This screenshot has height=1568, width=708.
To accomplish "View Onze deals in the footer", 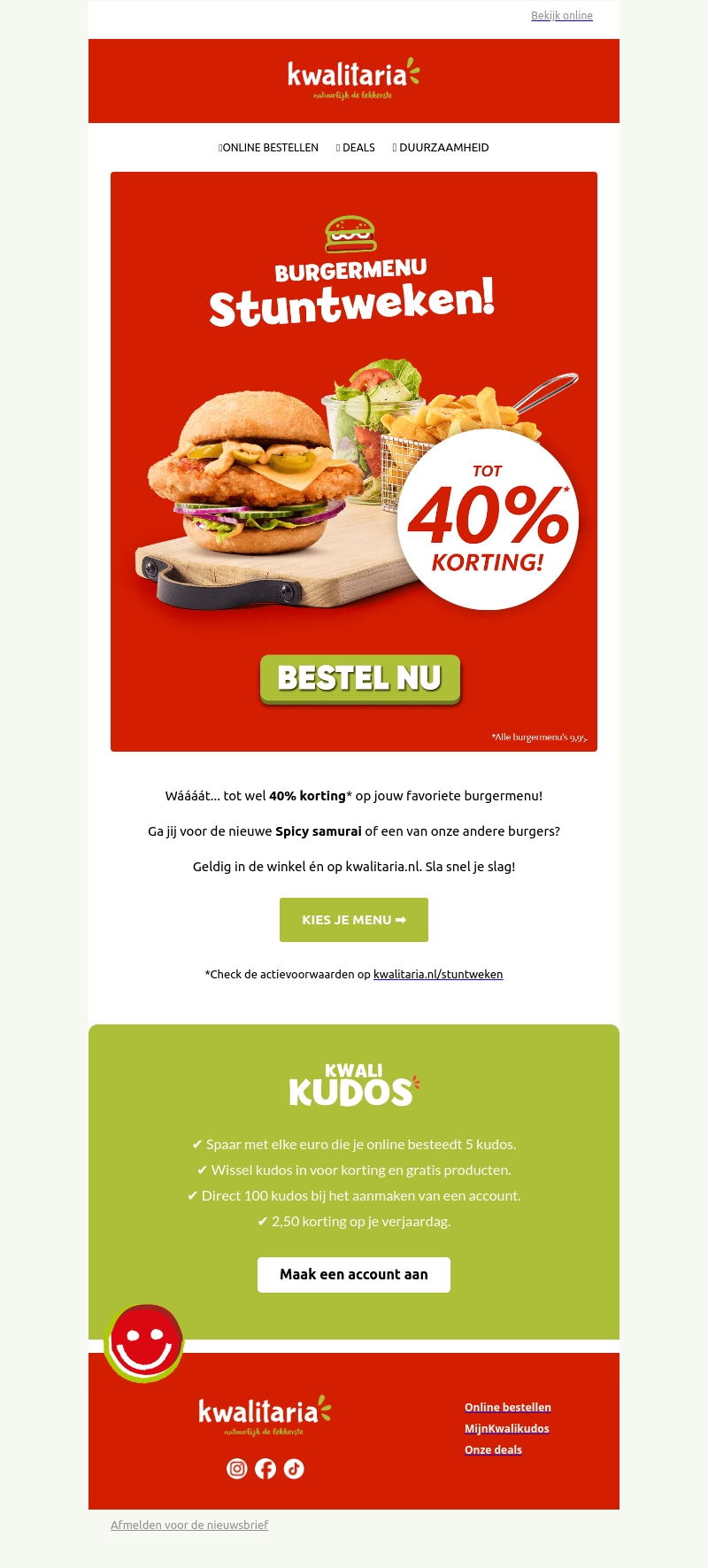I will (493, 1450).
